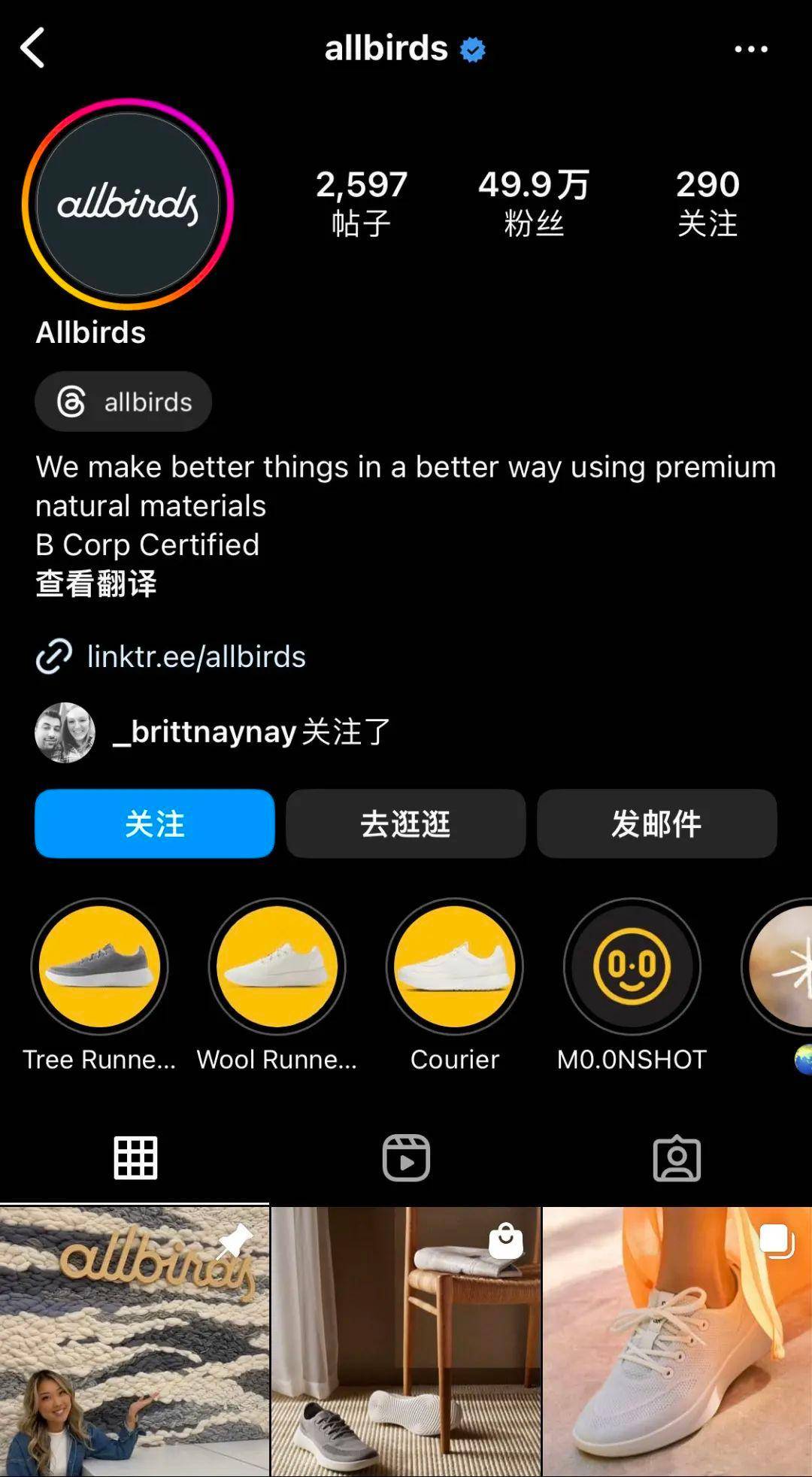View the 49.9万 followers list

(x=535, y=202)
